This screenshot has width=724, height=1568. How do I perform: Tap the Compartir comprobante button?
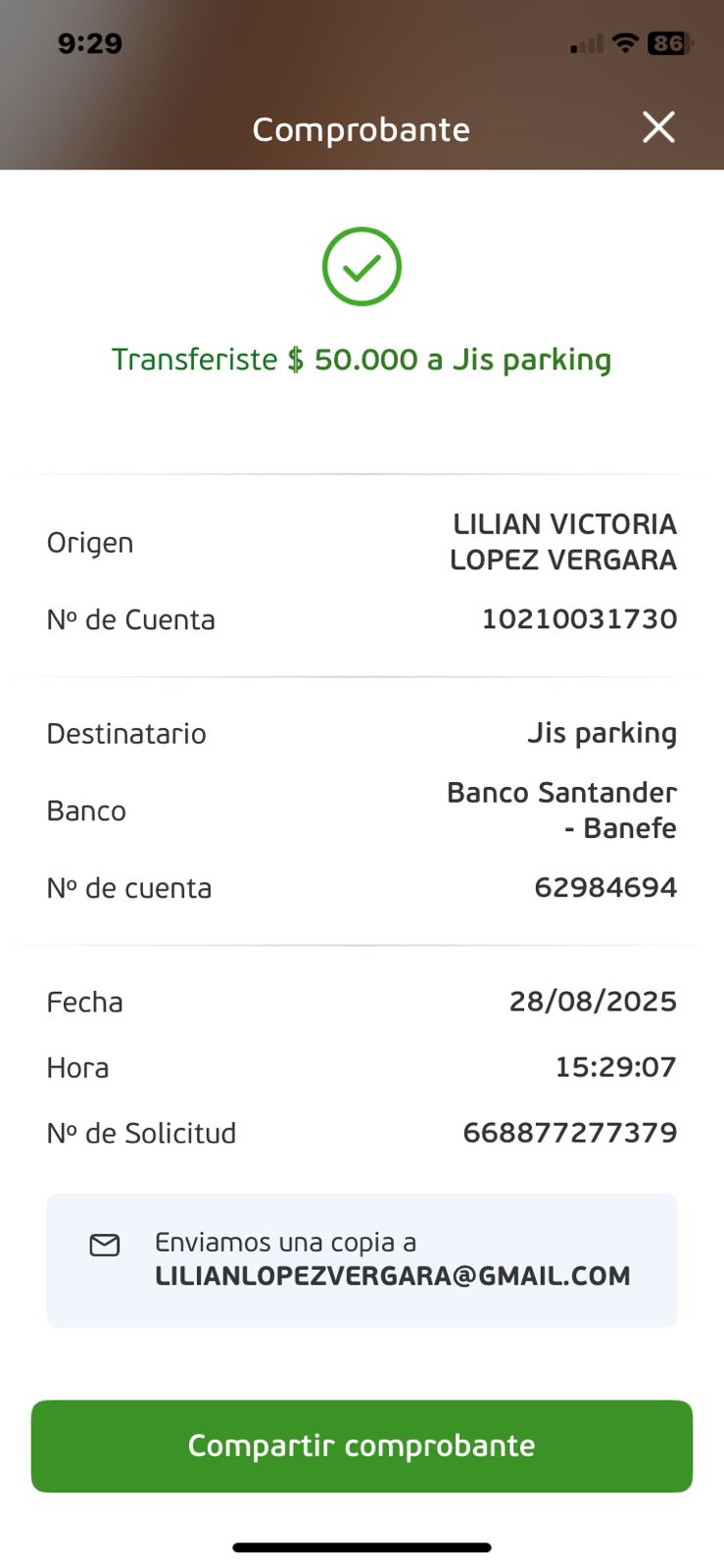point(362,1445)
